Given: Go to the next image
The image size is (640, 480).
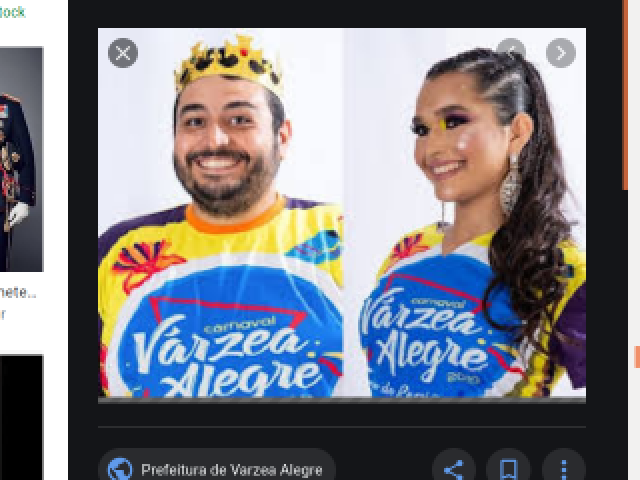Looking at the screenshot, I should [x=560, y=53].
